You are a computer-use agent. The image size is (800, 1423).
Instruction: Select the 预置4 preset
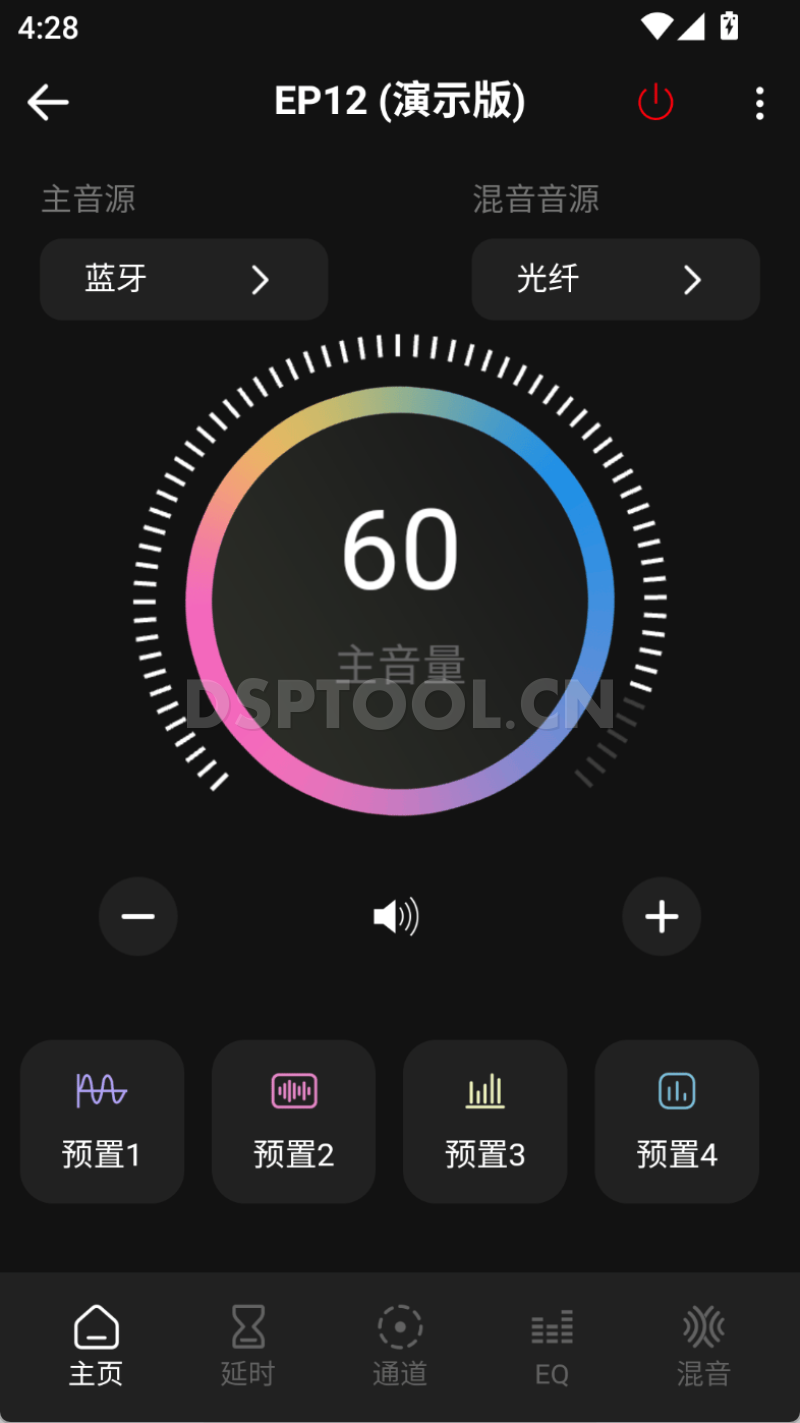(x=677, y=1121)
